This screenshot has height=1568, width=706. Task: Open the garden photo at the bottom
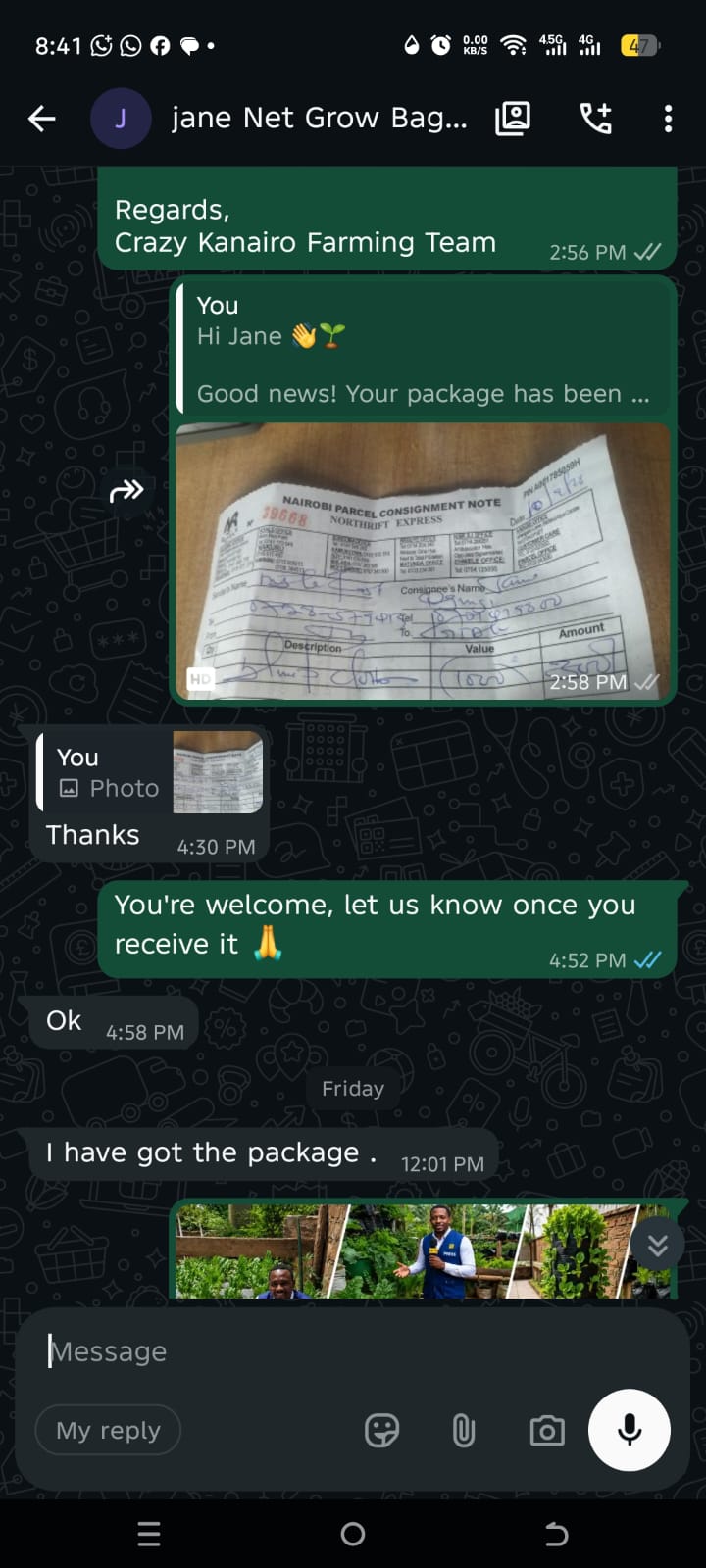click(423, 1251)
